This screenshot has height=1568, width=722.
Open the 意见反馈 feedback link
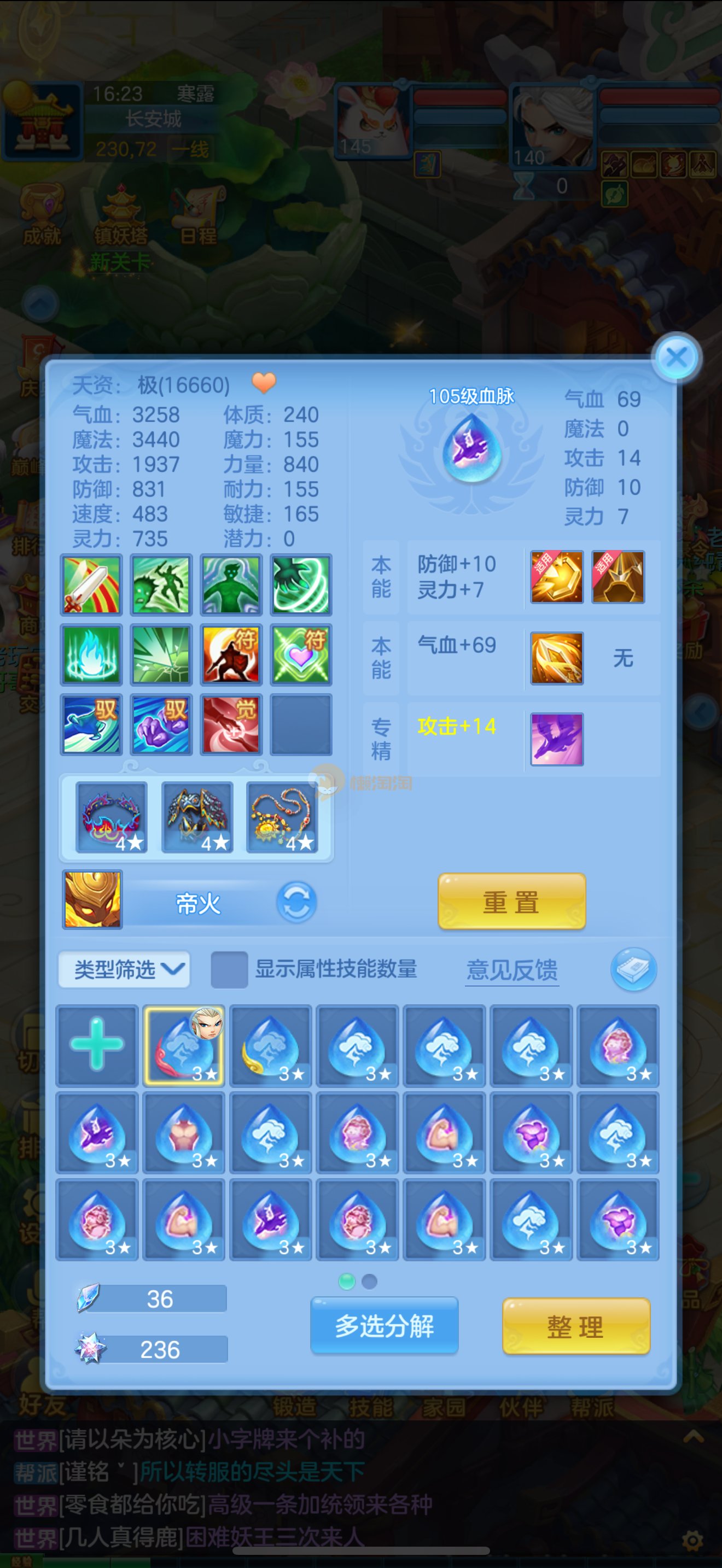tap(511, 970)
